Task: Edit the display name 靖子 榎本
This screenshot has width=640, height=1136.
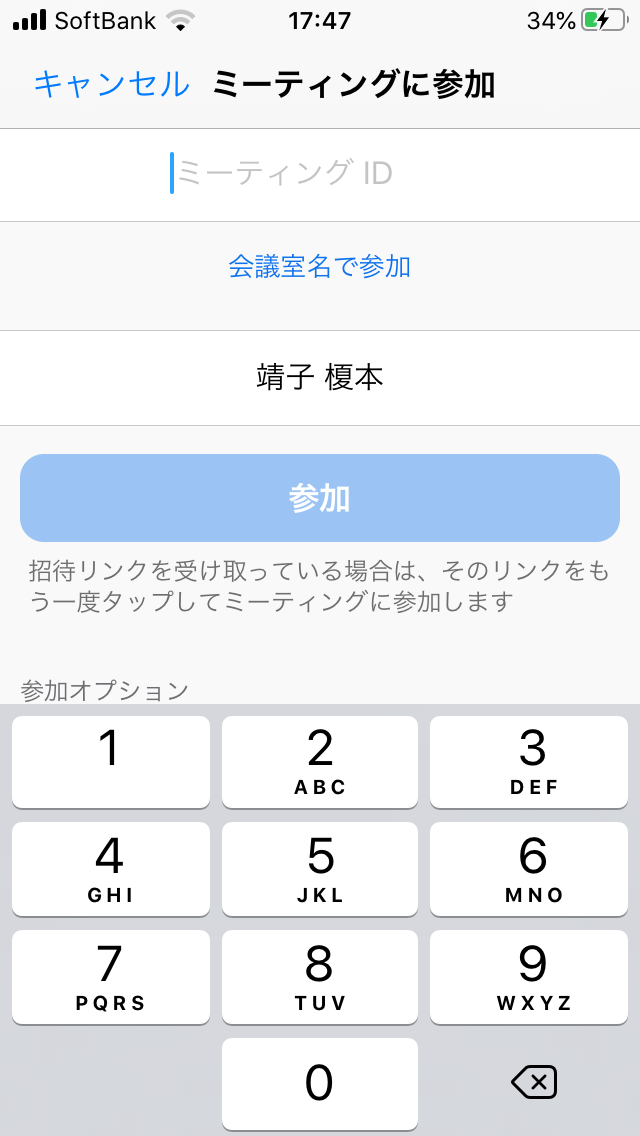Action: click(x=320, y=377)
